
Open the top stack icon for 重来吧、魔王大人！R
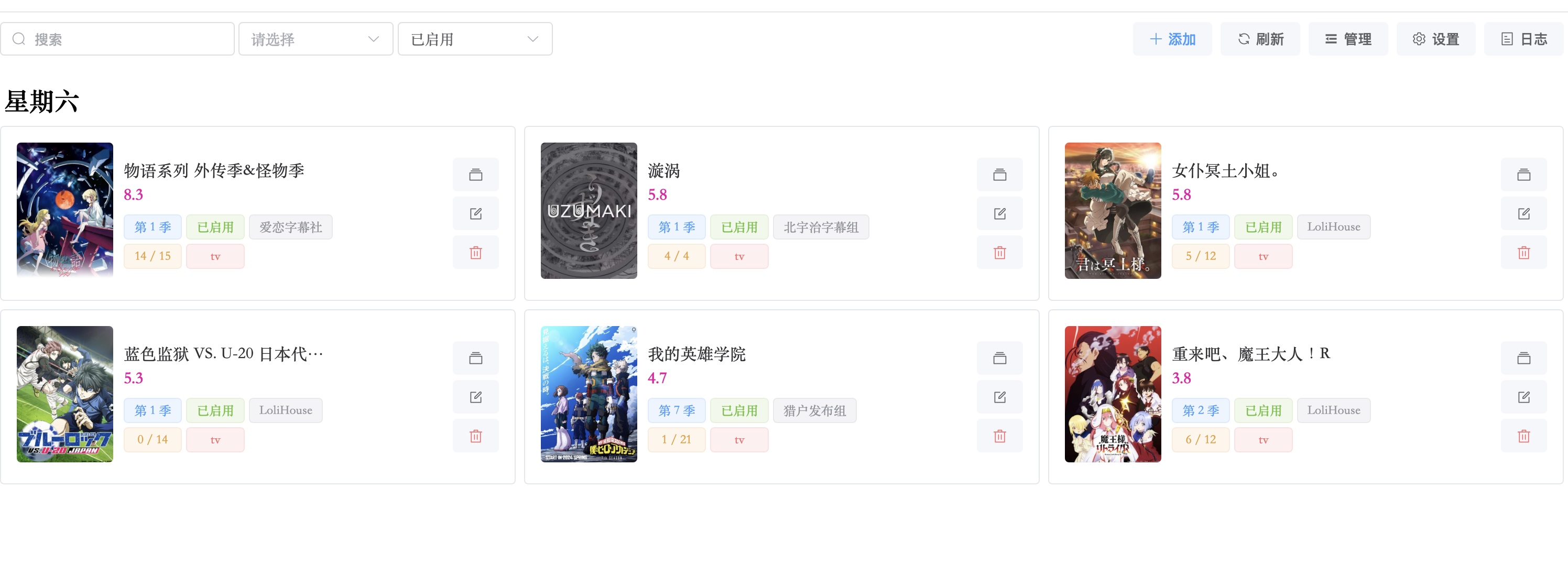point(1523,358)
